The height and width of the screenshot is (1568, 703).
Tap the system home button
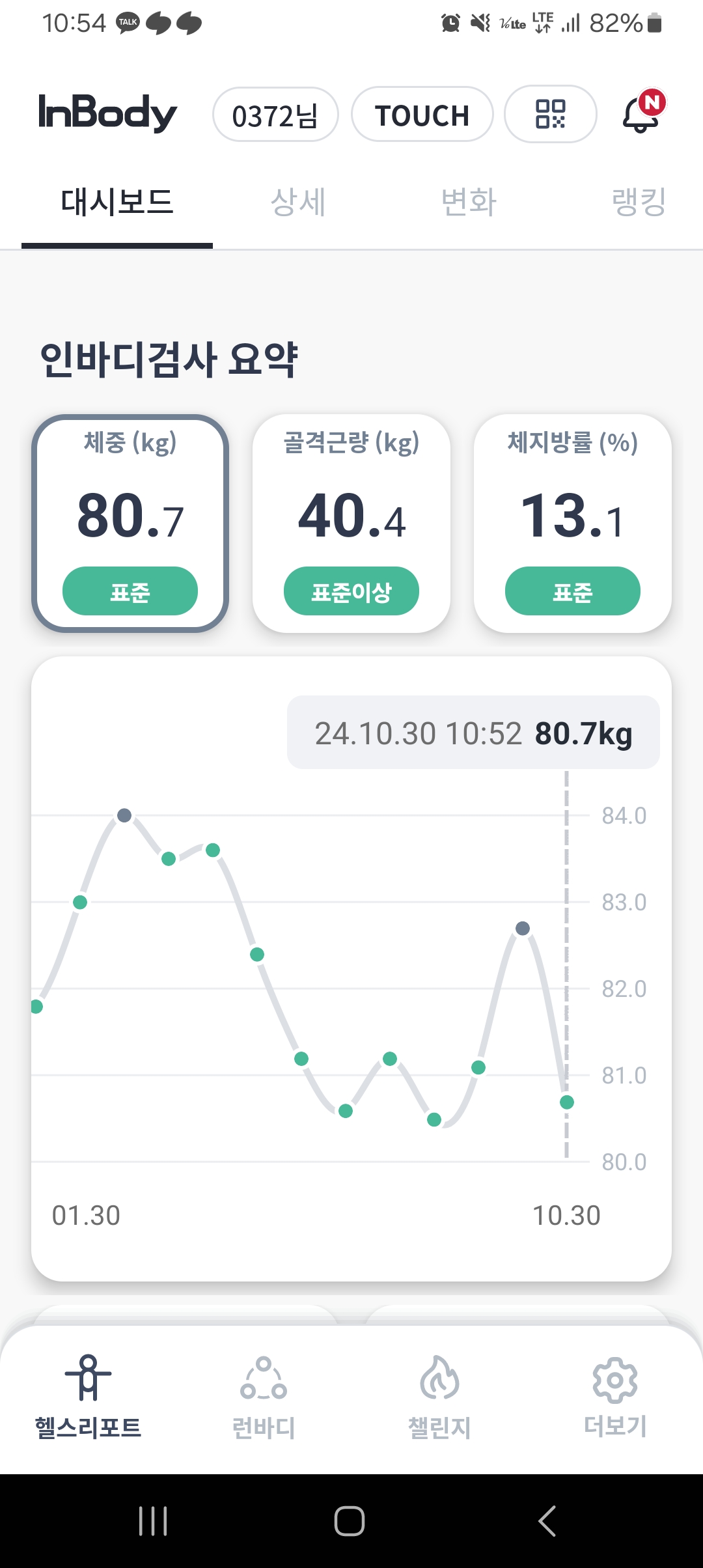(x=350, y=1521)
